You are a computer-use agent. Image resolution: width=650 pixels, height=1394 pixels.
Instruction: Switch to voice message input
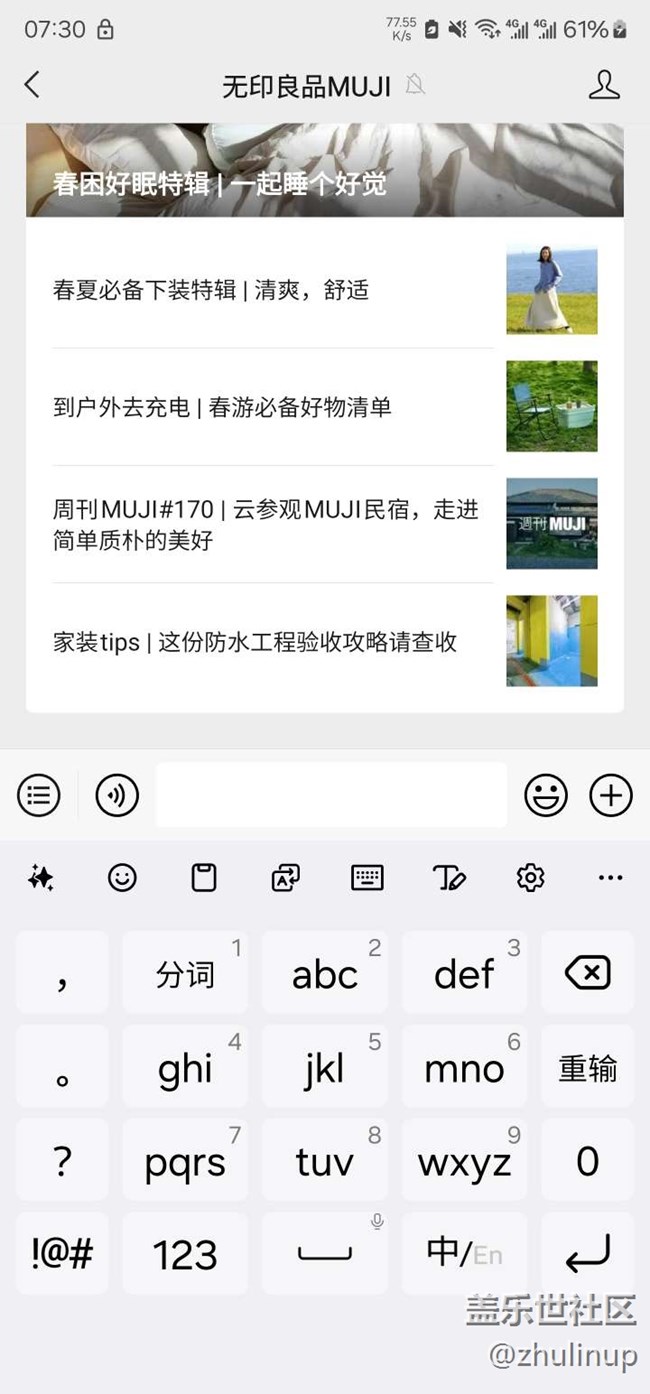(117, 796)
